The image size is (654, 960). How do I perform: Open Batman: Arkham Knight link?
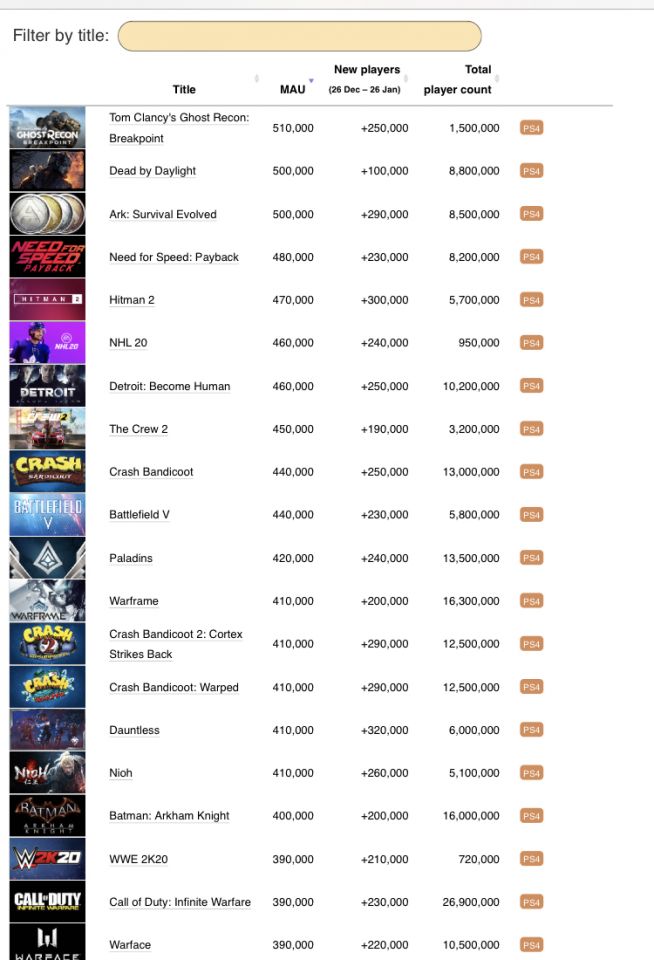point(169,816)
